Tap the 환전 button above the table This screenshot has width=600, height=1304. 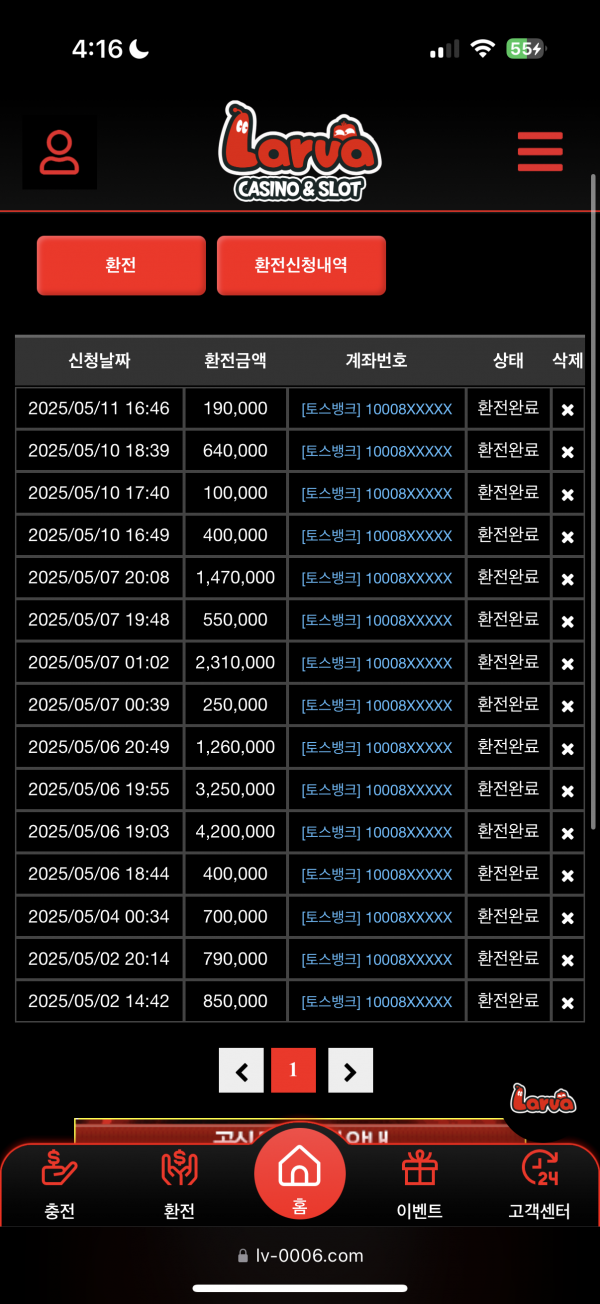[121, 265]
